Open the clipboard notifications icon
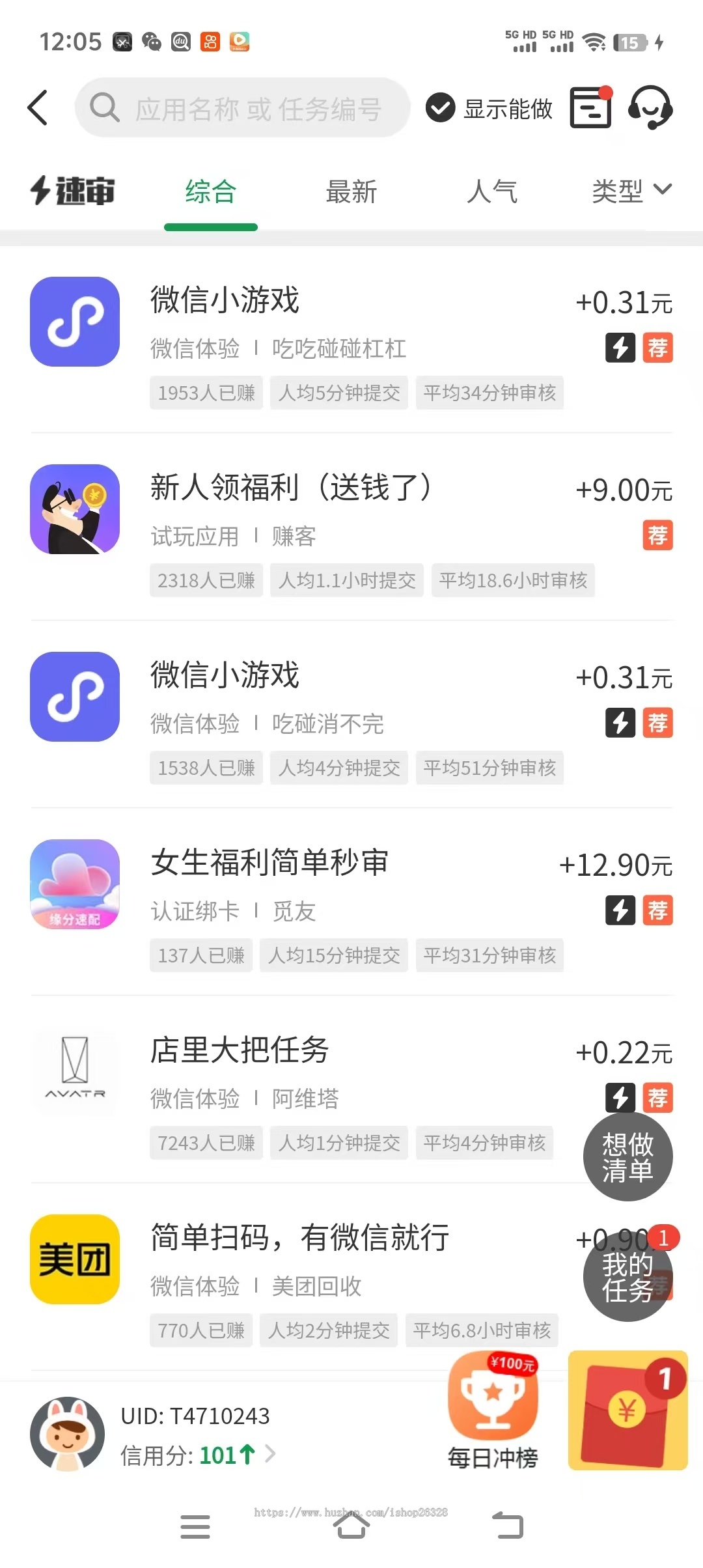 [589, 108]
